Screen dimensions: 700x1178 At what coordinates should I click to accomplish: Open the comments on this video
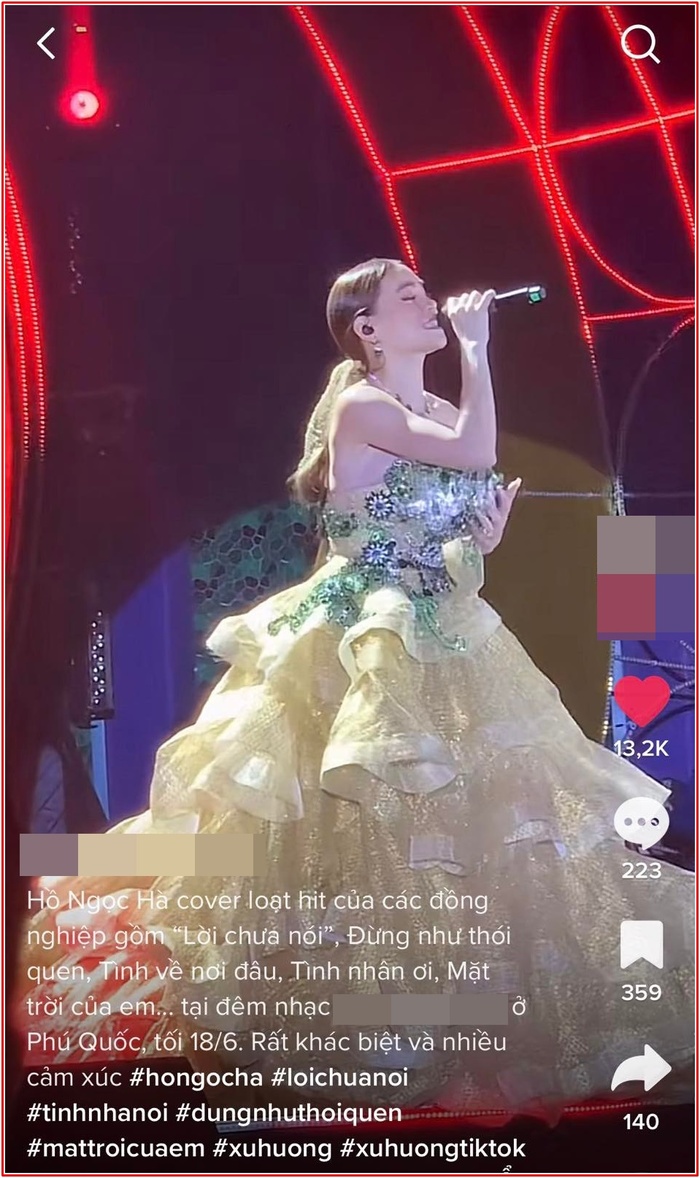point(641,824)
